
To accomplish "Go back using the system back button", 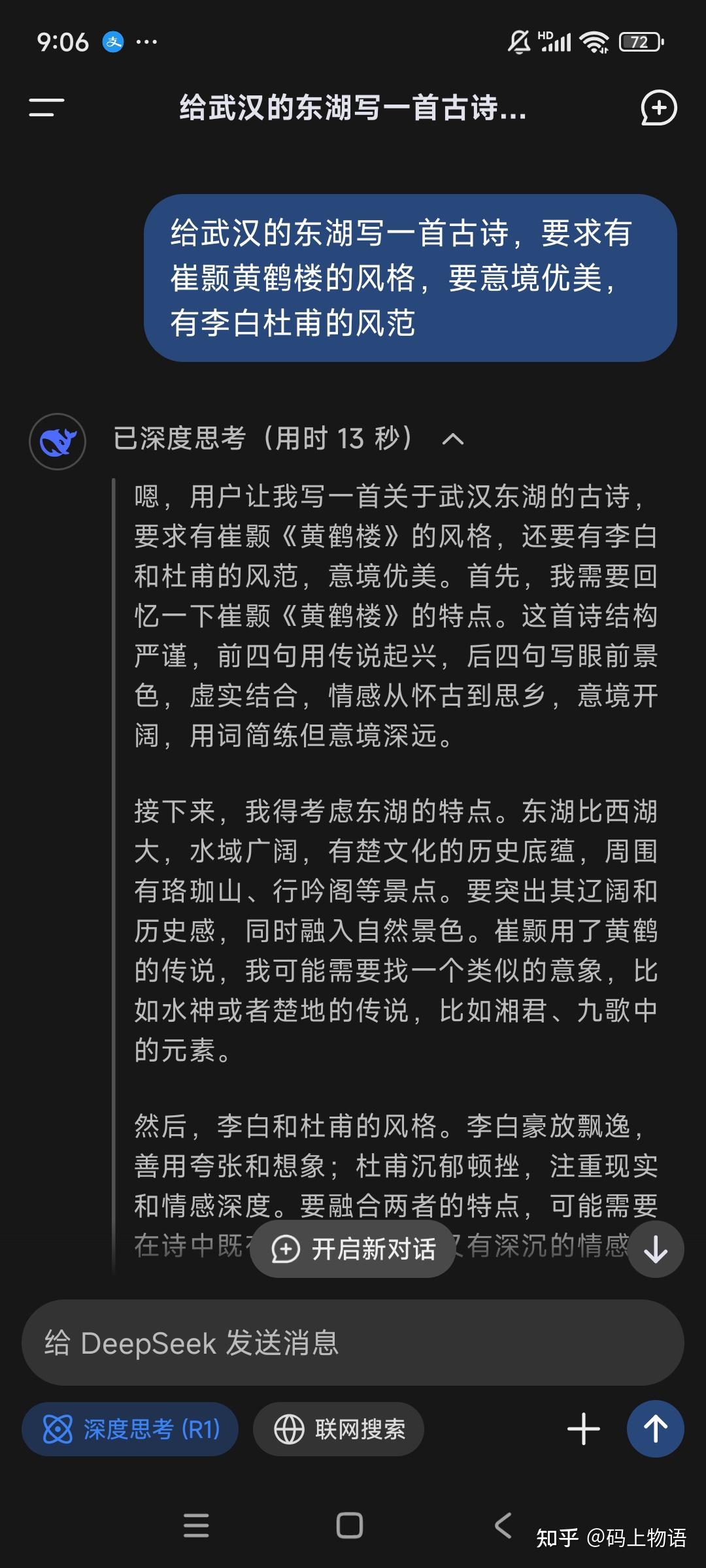I will point(503,1526).
